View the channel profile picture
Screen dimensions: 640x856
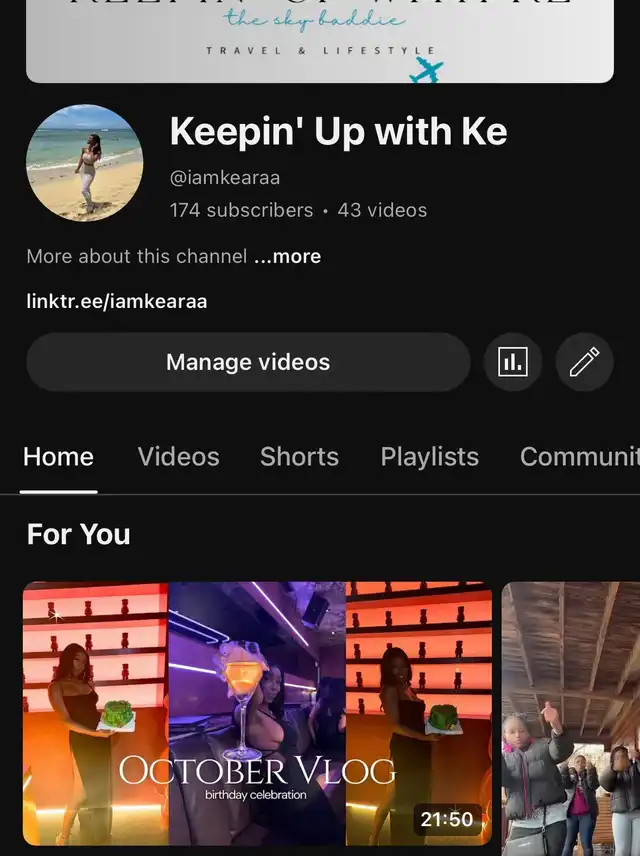85,163
